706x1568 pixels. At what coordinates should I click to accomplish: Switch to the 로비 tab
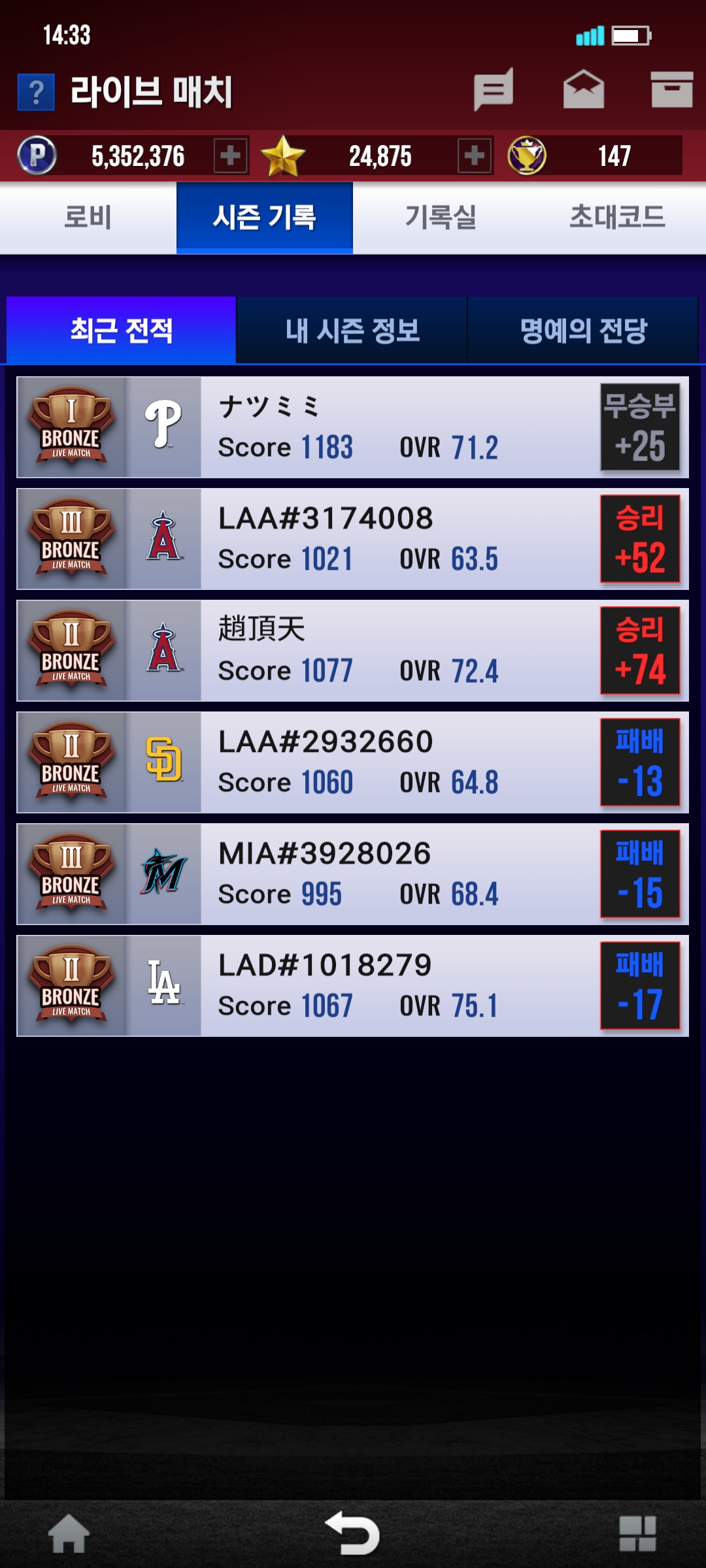[88, 218]
